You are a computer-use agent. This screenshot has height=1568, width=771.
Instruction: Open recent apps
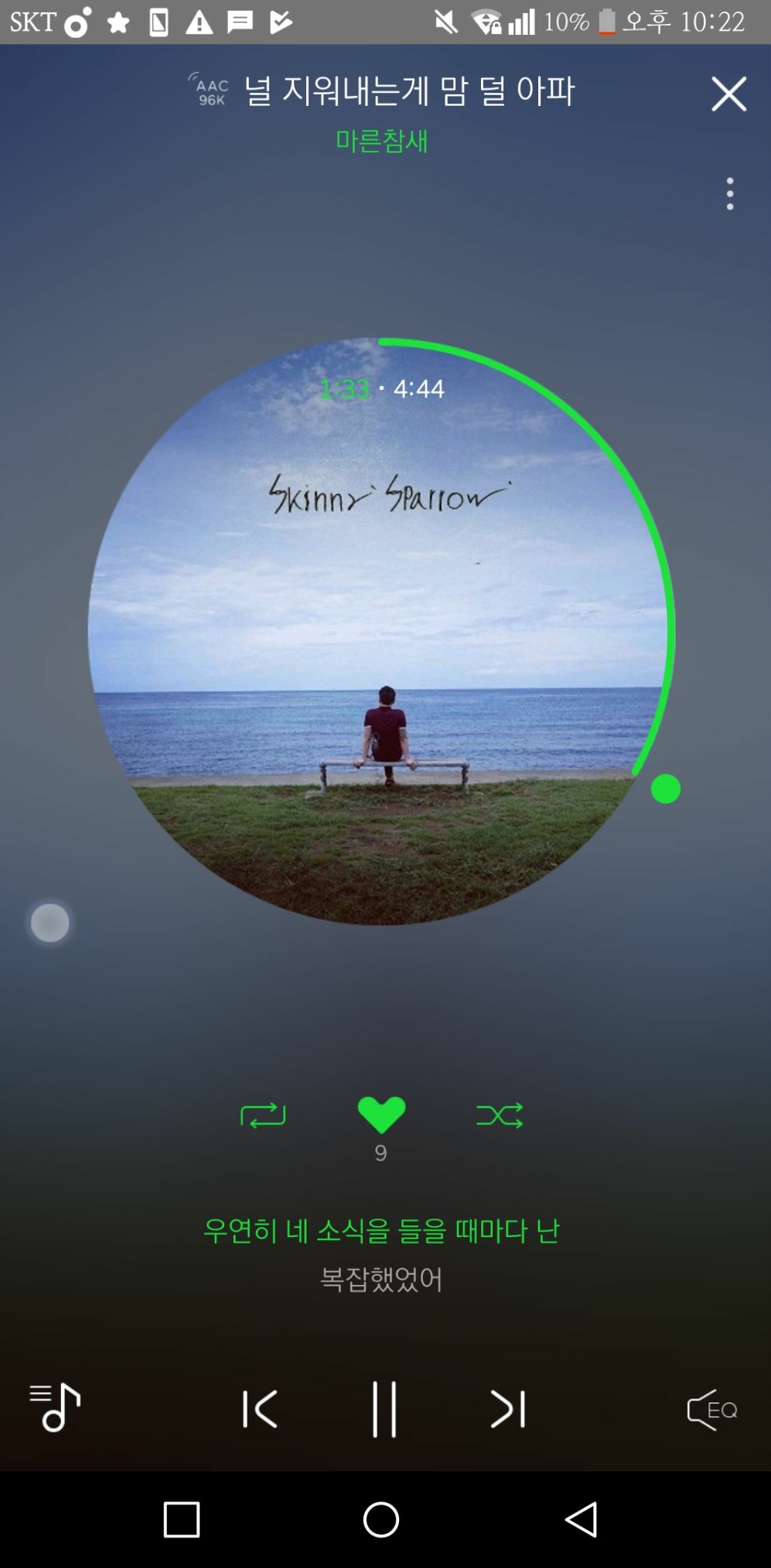pos(182,1519)
